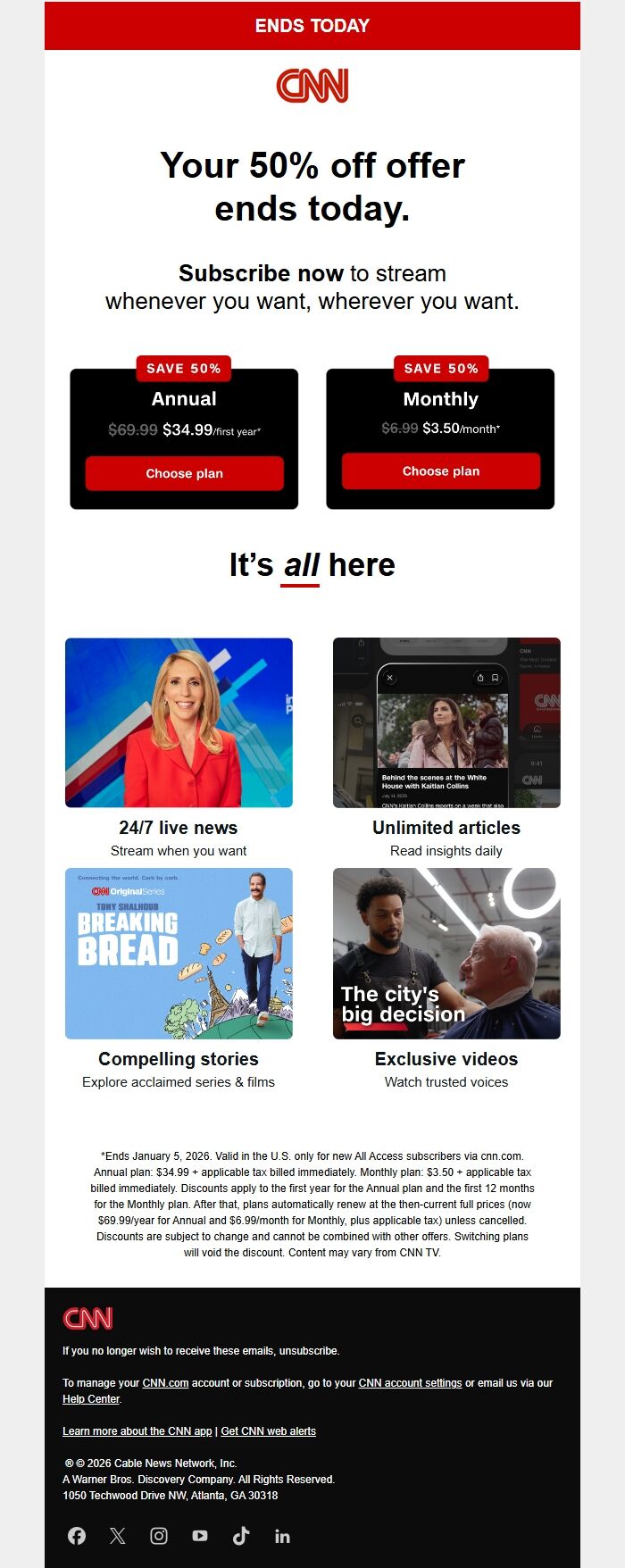The height and width of the screenshot is (1568, 625).
Task: Get CNN web alerts
Action: click(x=268, y=1431)
